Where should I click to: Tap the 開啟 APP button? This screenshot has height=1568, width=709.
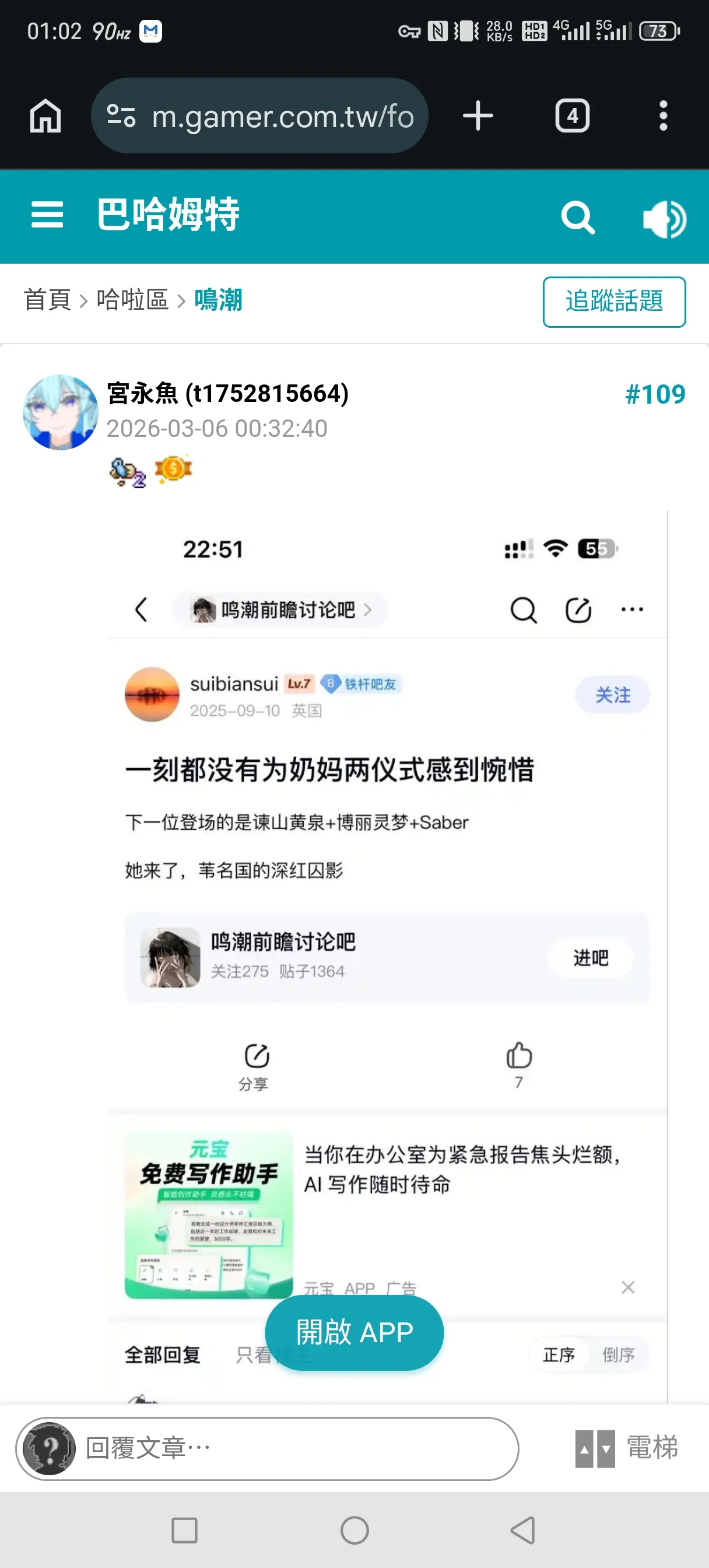[x=354, y=1332]
